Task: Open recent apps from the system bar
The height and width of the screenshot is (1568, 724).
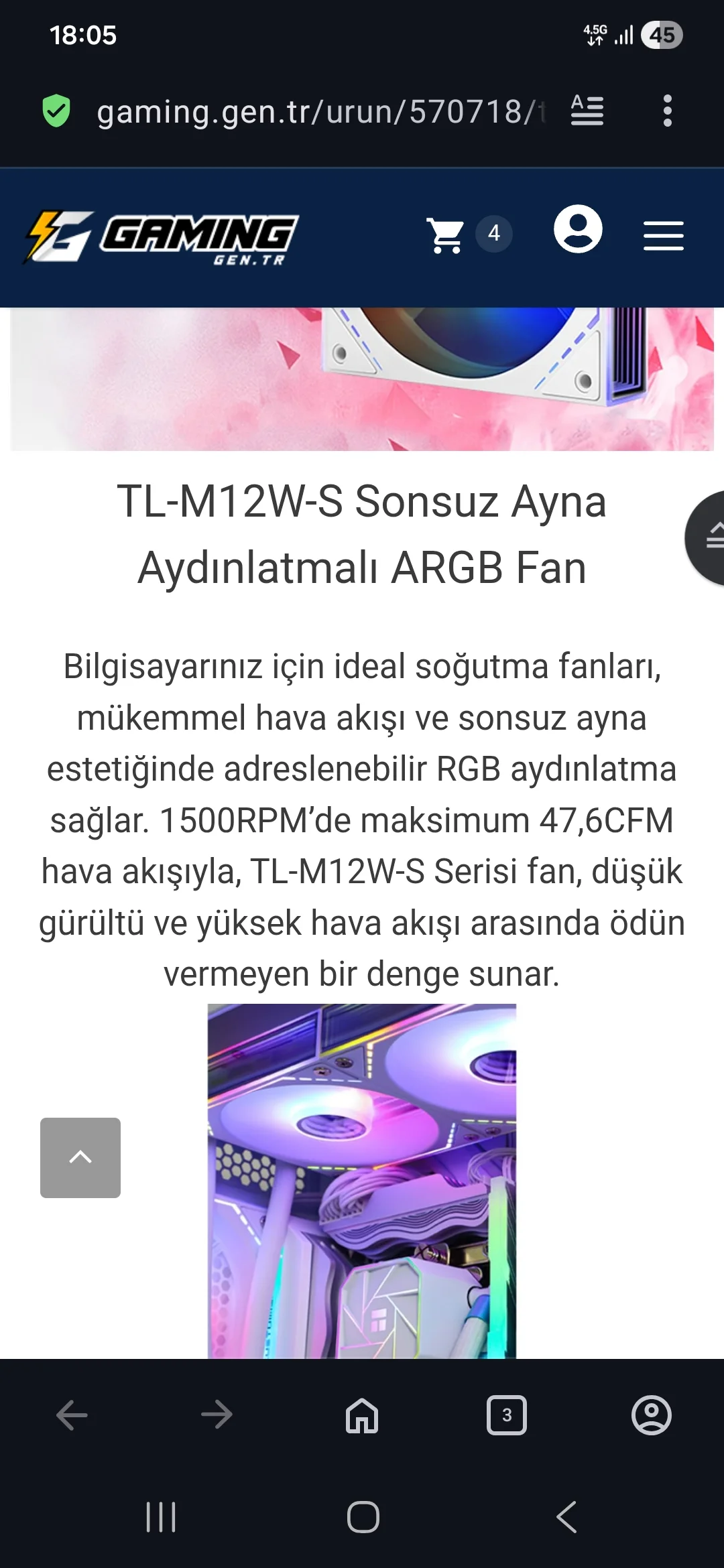Action: [x=161, y=1517]
